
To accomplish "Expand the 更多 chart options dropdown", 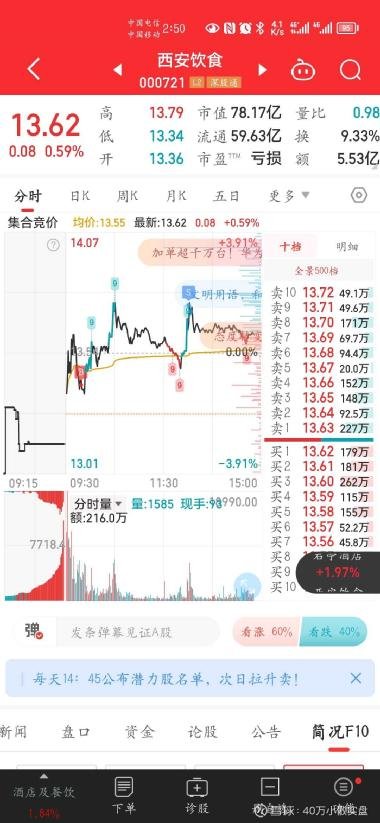I will [289, 196].
